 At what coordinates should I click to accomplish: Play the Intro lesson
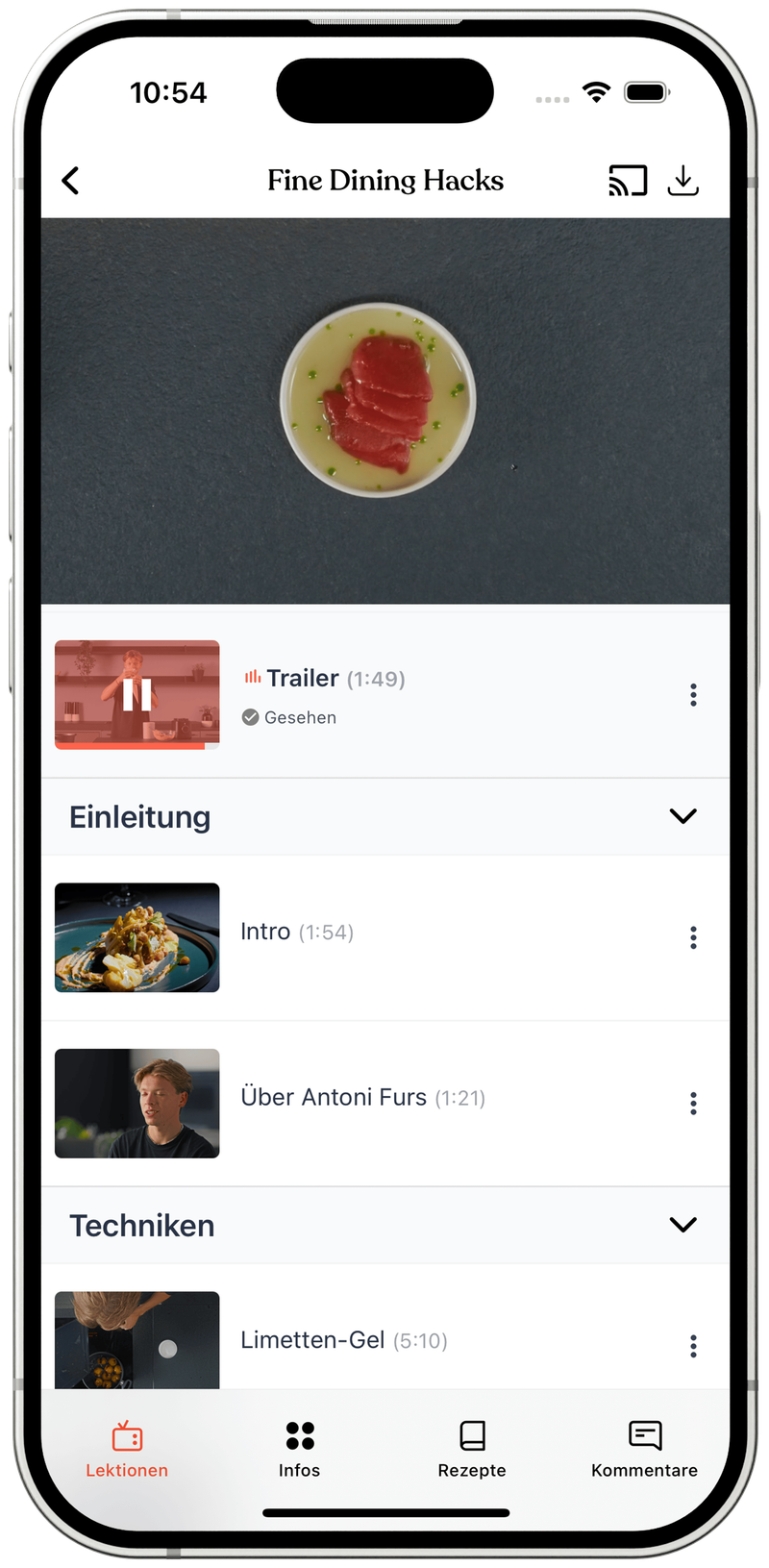136,937
